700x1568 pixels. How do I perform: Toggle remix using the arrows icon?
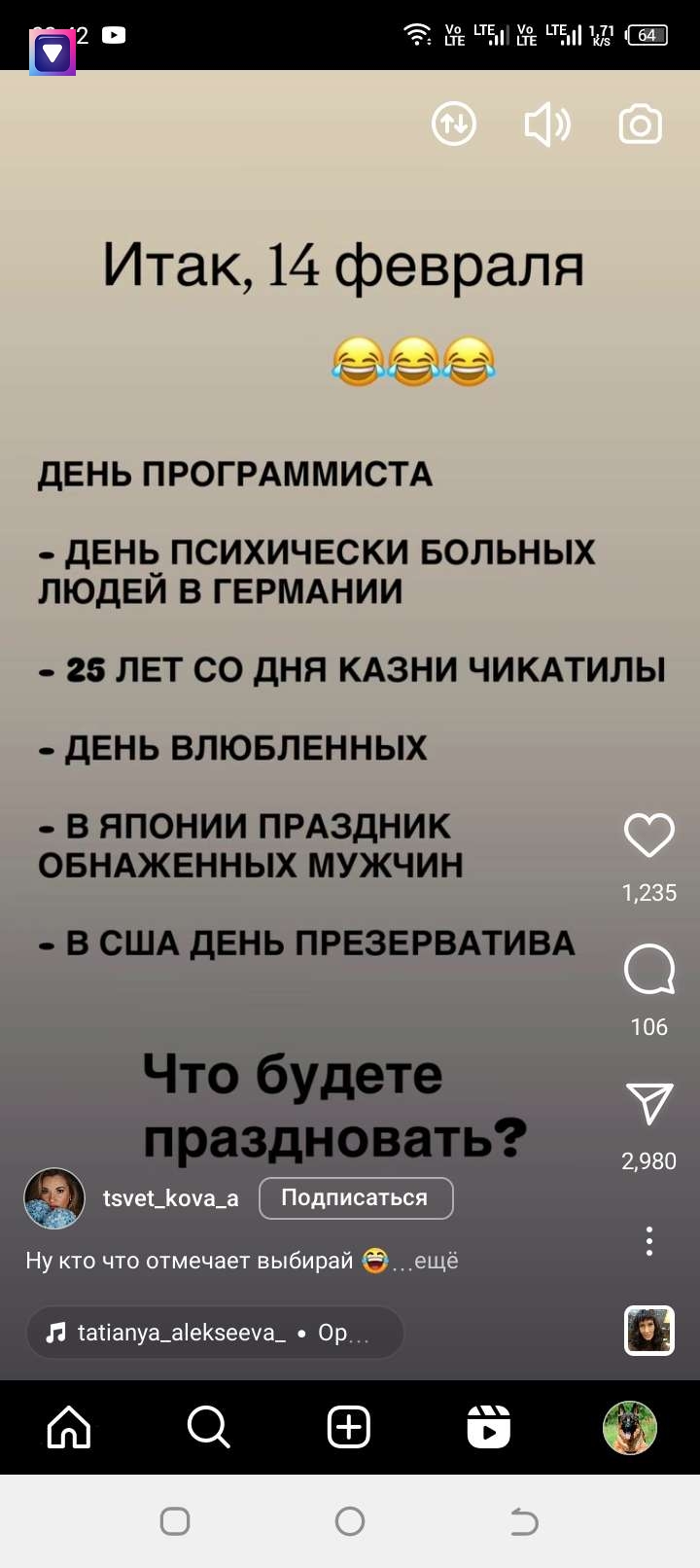[x=453, y=125]
